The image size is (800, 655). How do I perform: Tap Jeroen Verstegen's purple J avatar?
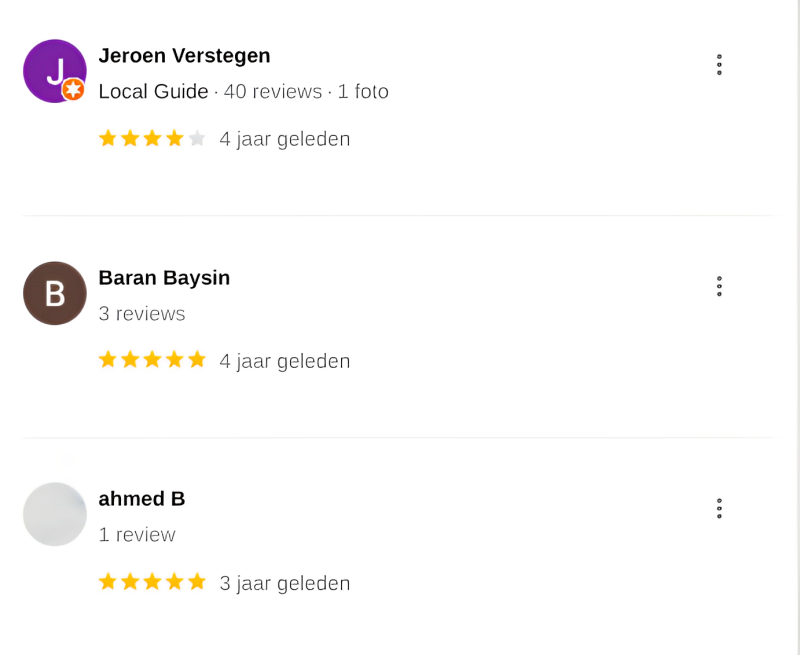pyautogui.click(x=55, y=71)
